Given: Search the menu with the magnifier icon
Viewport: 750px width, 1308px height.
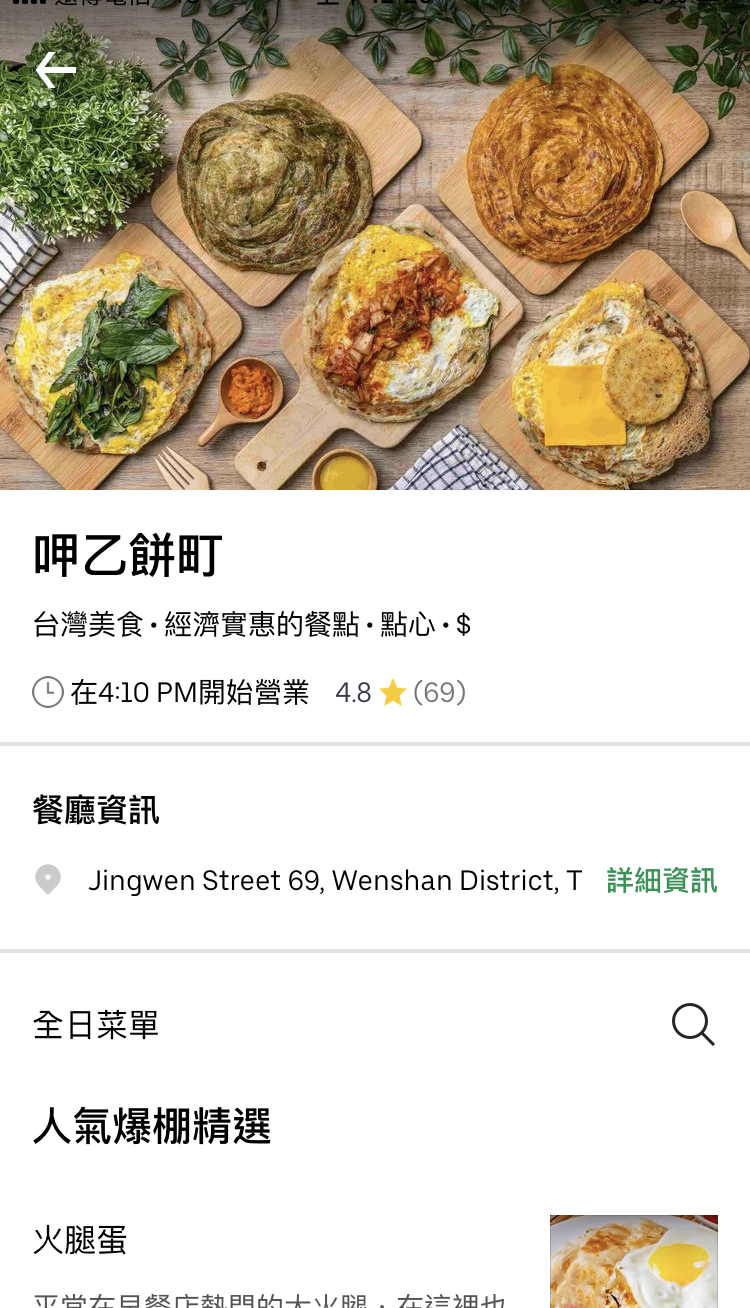Looking at the screenshot, I should (x=692, y=1025).
